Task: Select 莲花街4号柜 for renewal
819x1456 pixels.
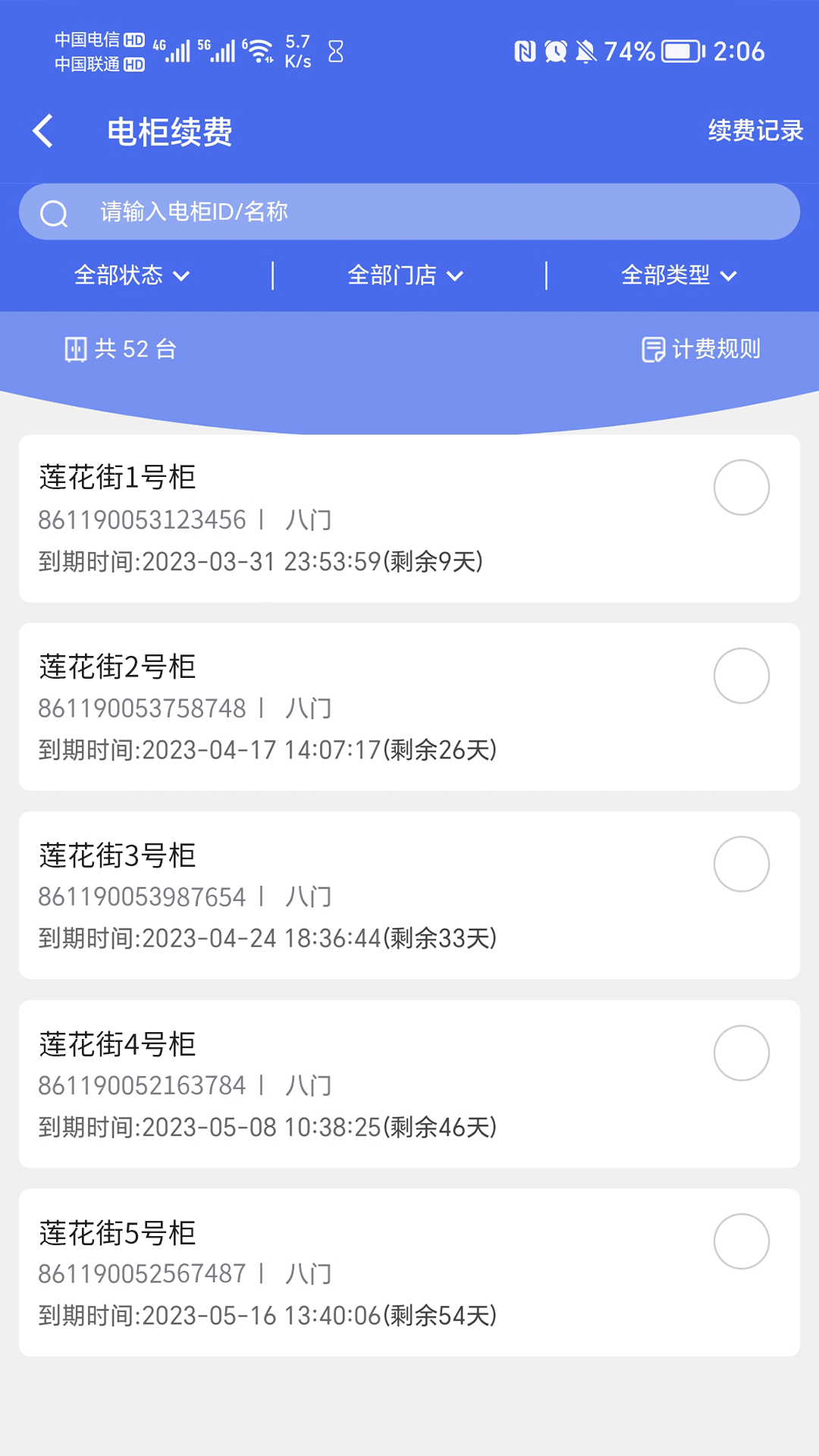Action: pyautogui.click(x=741, y=1053)
